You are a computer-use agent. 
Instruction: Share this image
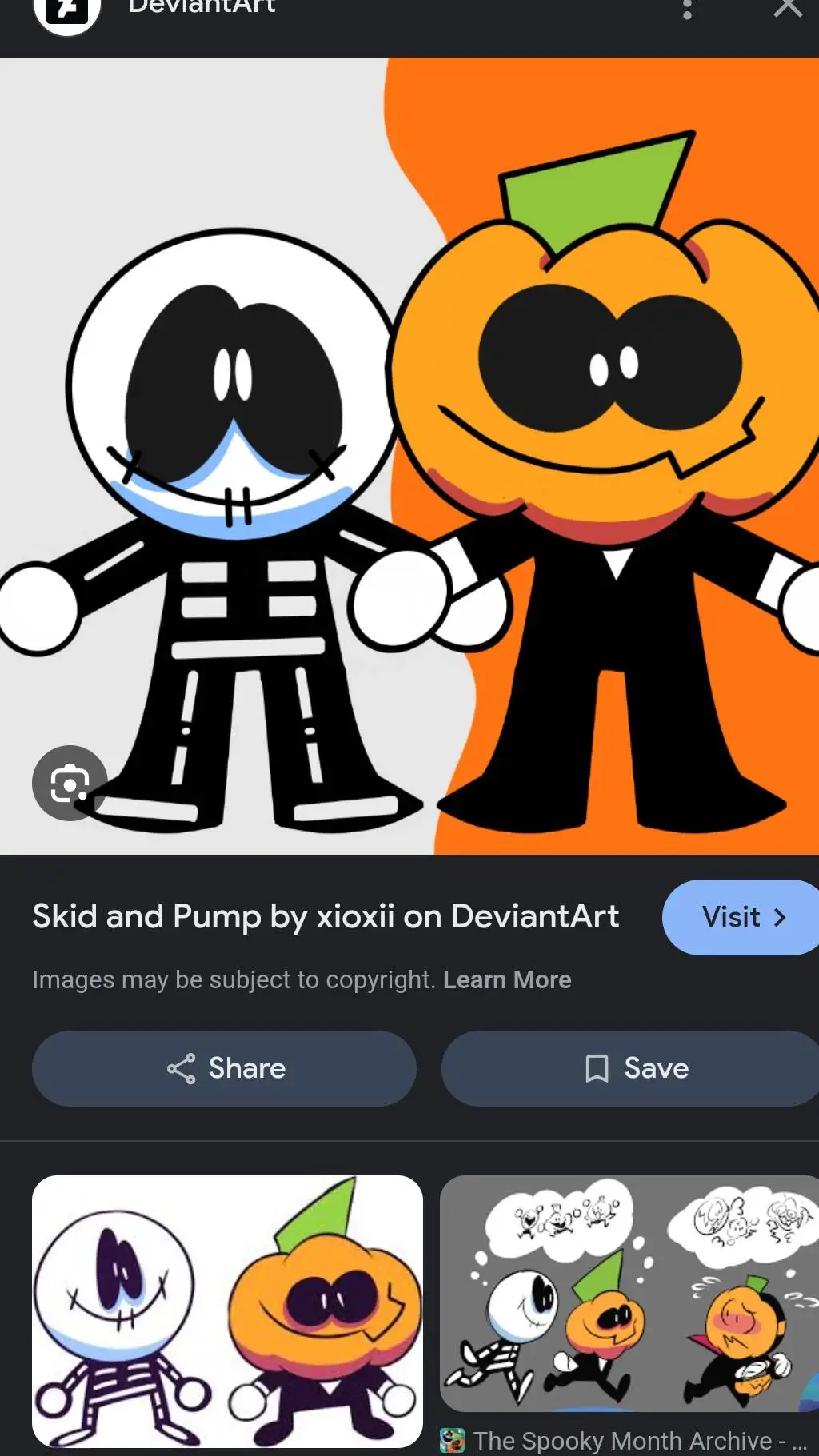click(224, 1068)
